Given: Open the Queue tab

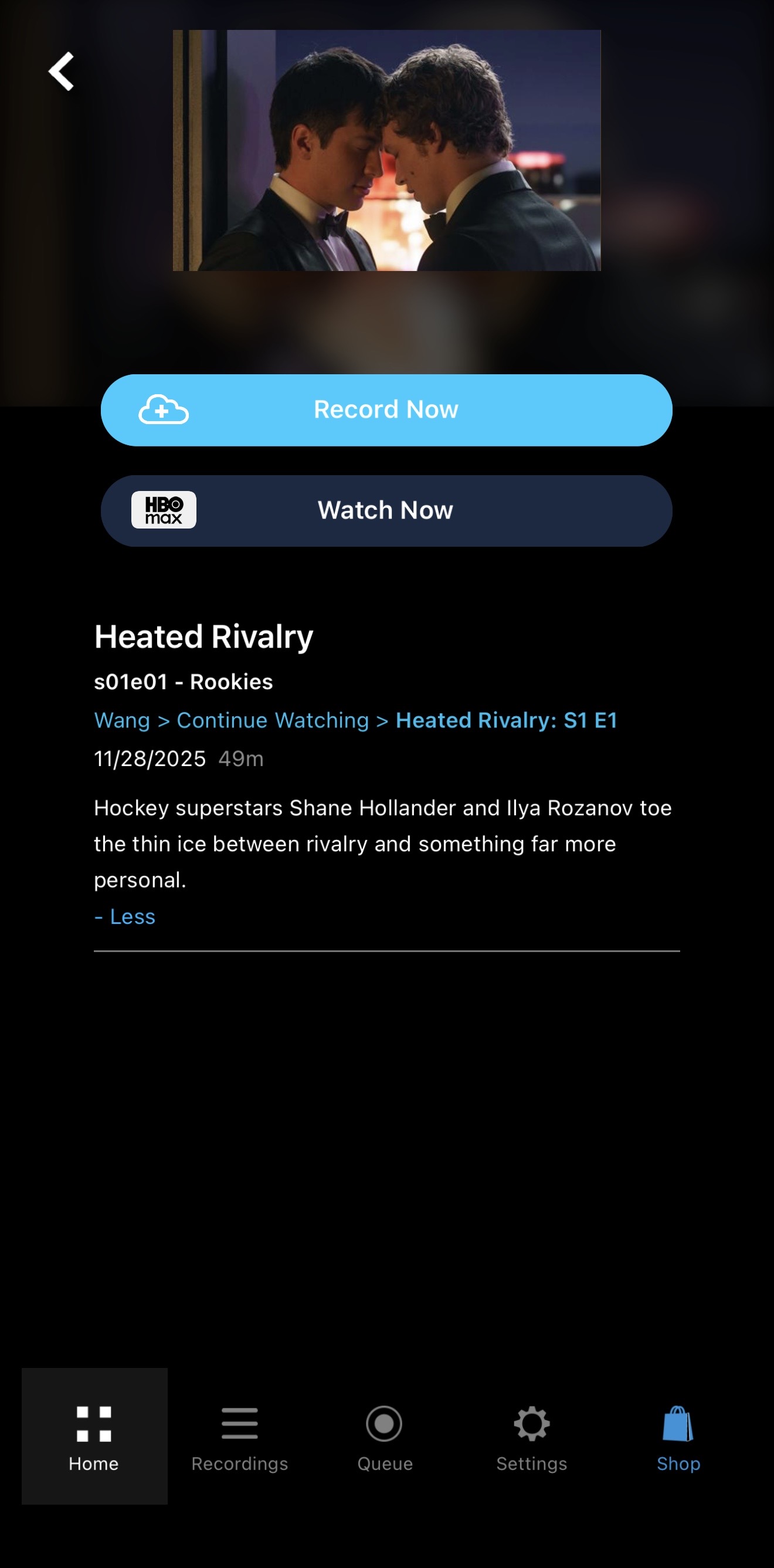Looking at the screenshot, I should point(385,1437).
